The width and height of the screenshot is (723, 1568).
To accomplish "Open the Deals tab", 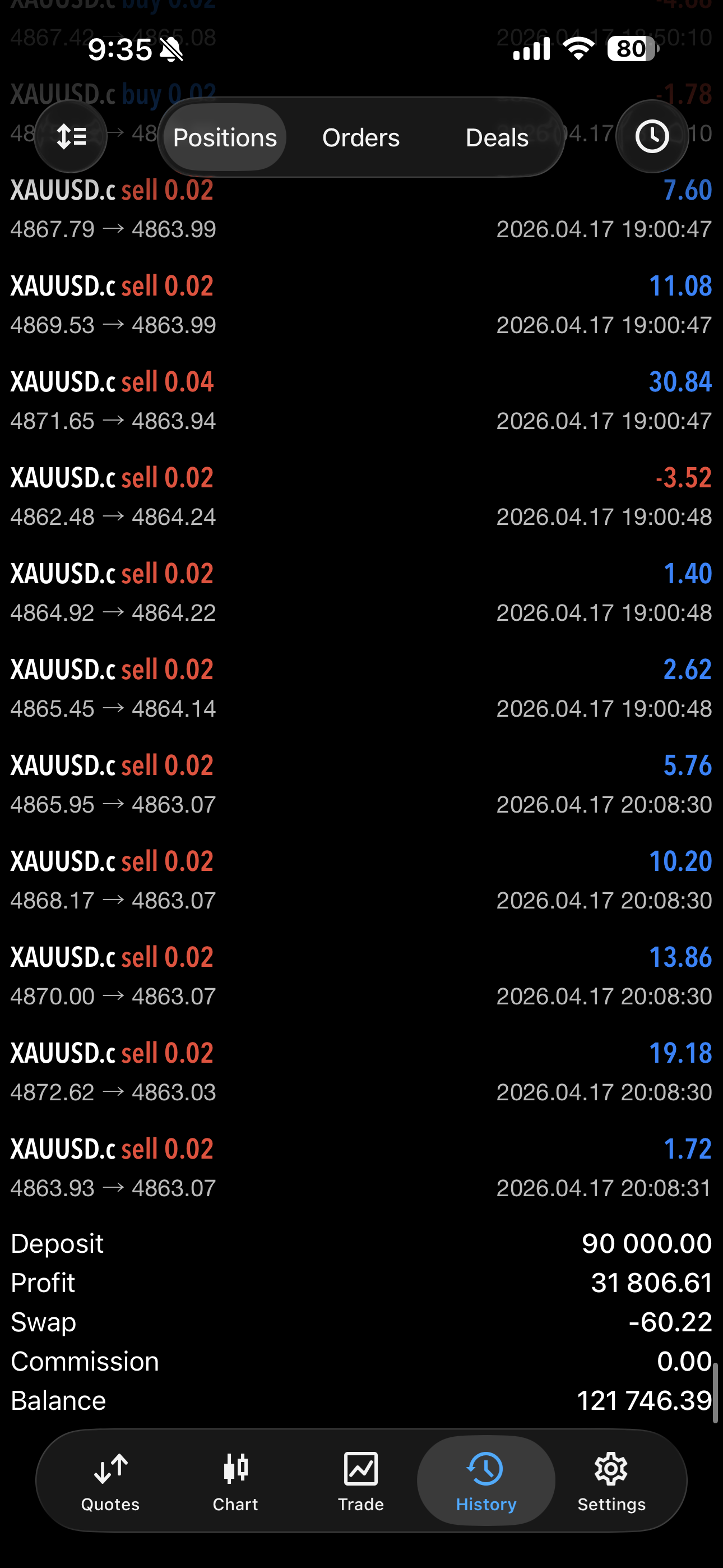I will point(497,137).
